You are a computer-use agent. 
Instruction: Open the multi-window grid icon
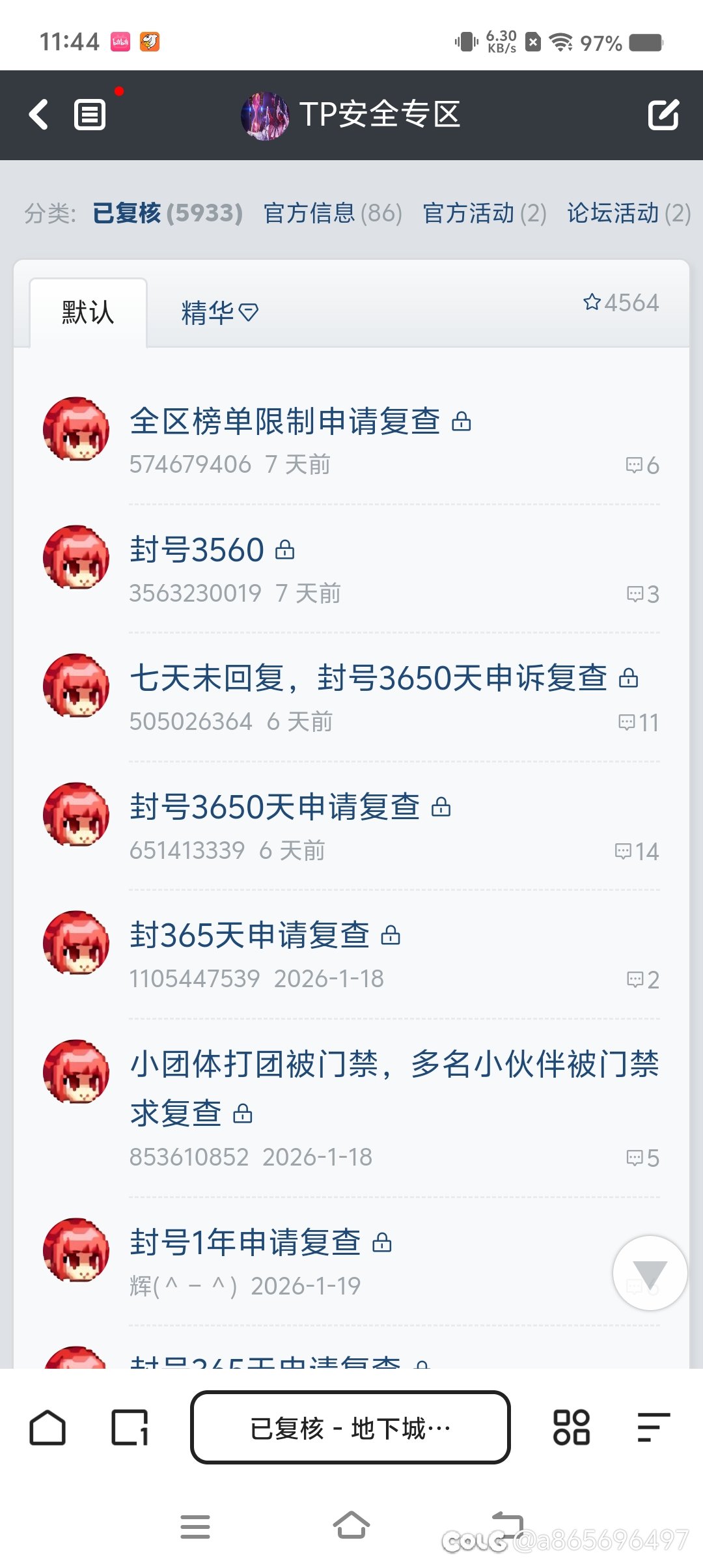tap(571, 1426)
